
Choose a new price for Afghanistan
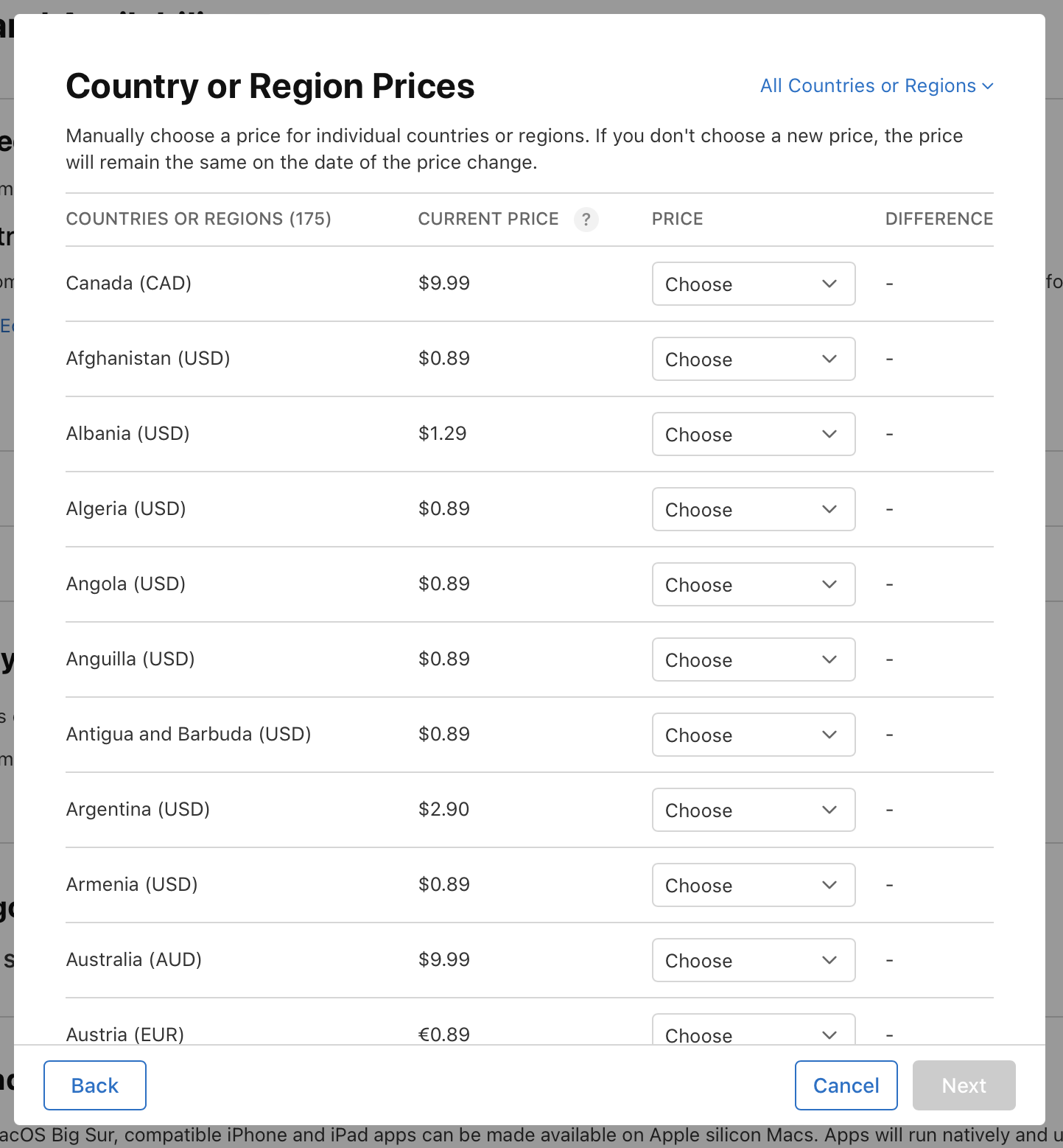tap(753, 359)
